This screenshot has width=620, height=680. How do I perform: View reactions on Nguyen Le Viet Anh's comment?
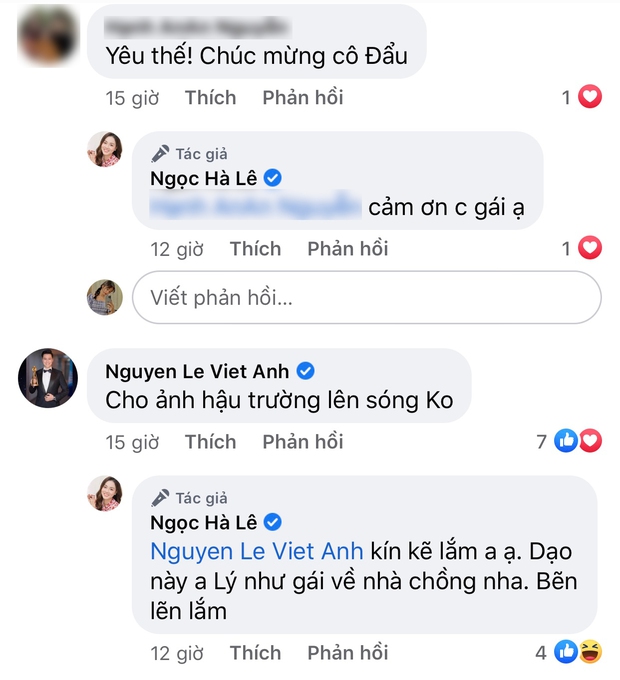tap(580, 442)
